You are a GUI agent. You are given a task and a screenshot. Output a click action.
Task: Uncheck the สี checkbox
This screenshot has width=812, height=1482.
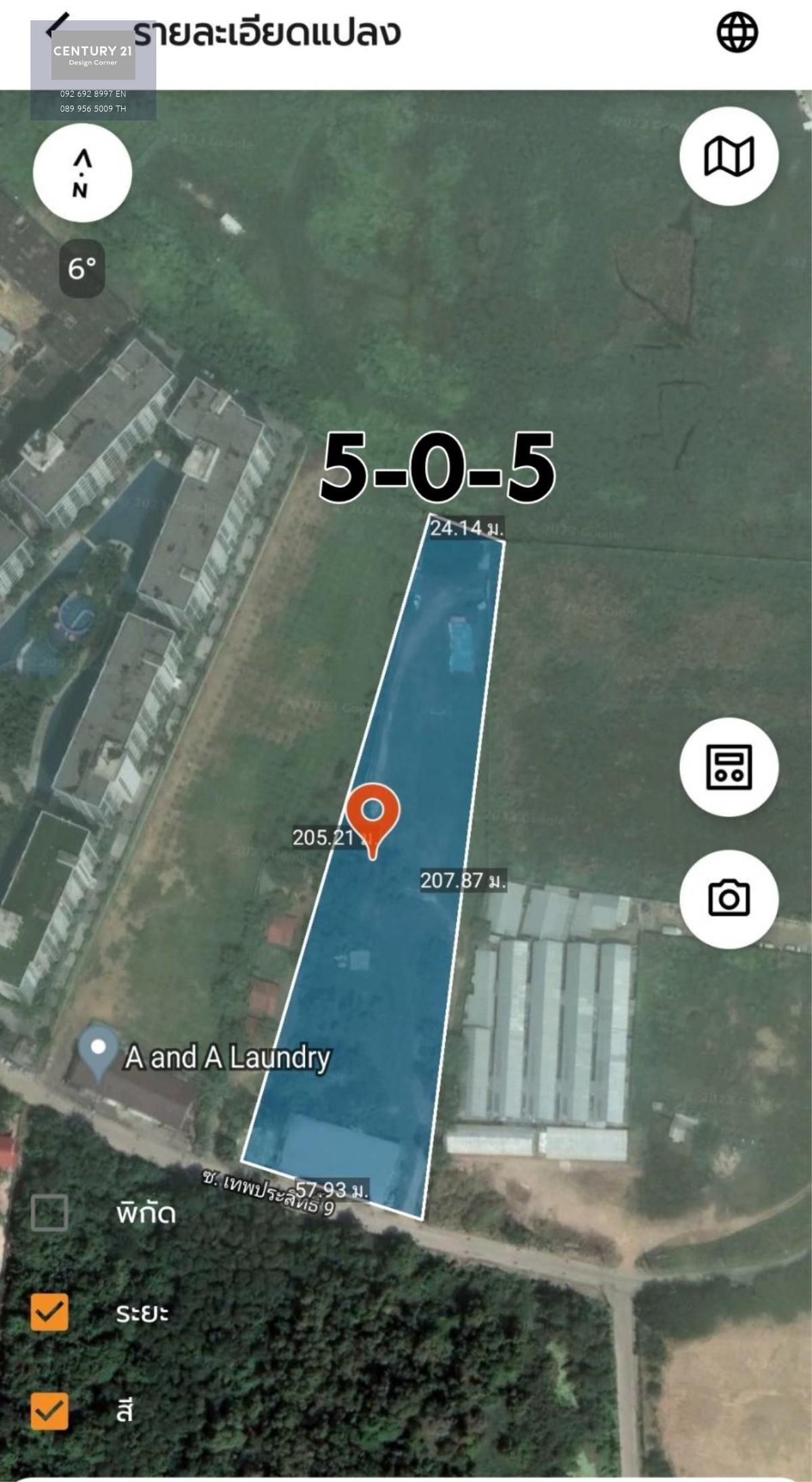pos(49,1411)
